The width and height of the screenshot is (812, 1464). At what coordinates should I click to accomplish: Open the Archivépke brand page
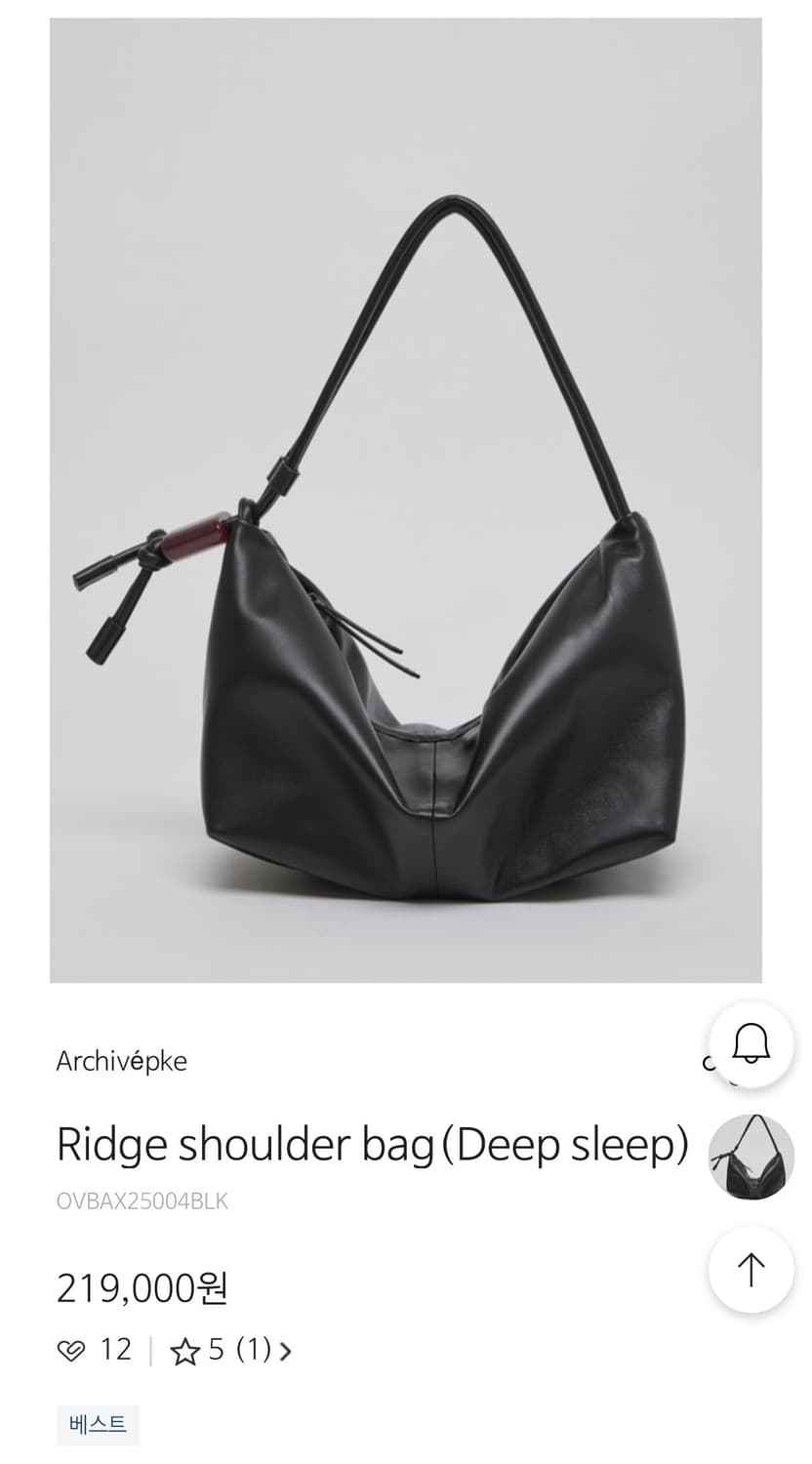pyautogui.click(x=122, y=1061)
